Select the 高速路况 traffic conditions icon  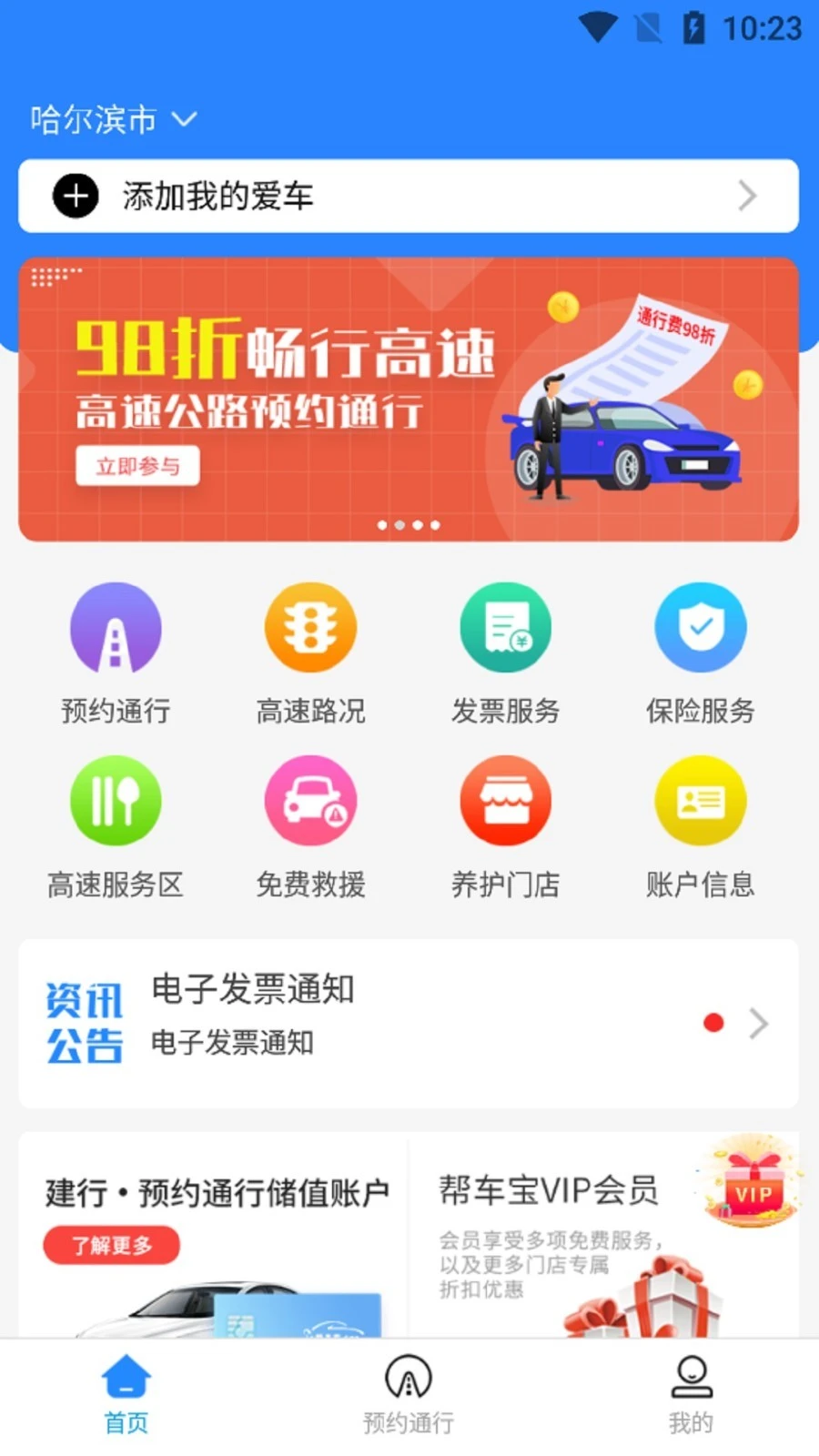310,627
